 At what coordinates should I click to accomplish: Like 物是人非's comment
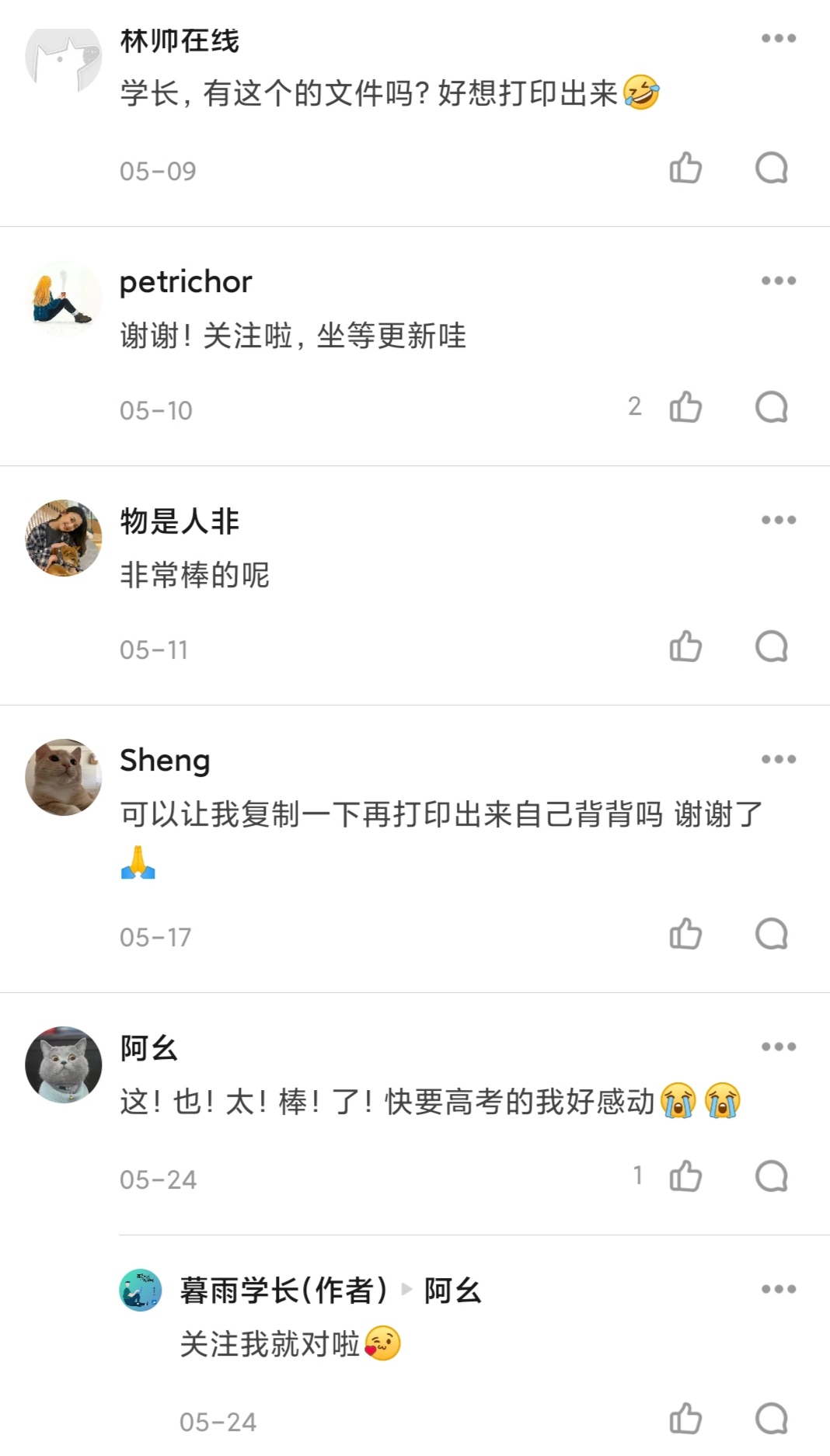(685, 646)
